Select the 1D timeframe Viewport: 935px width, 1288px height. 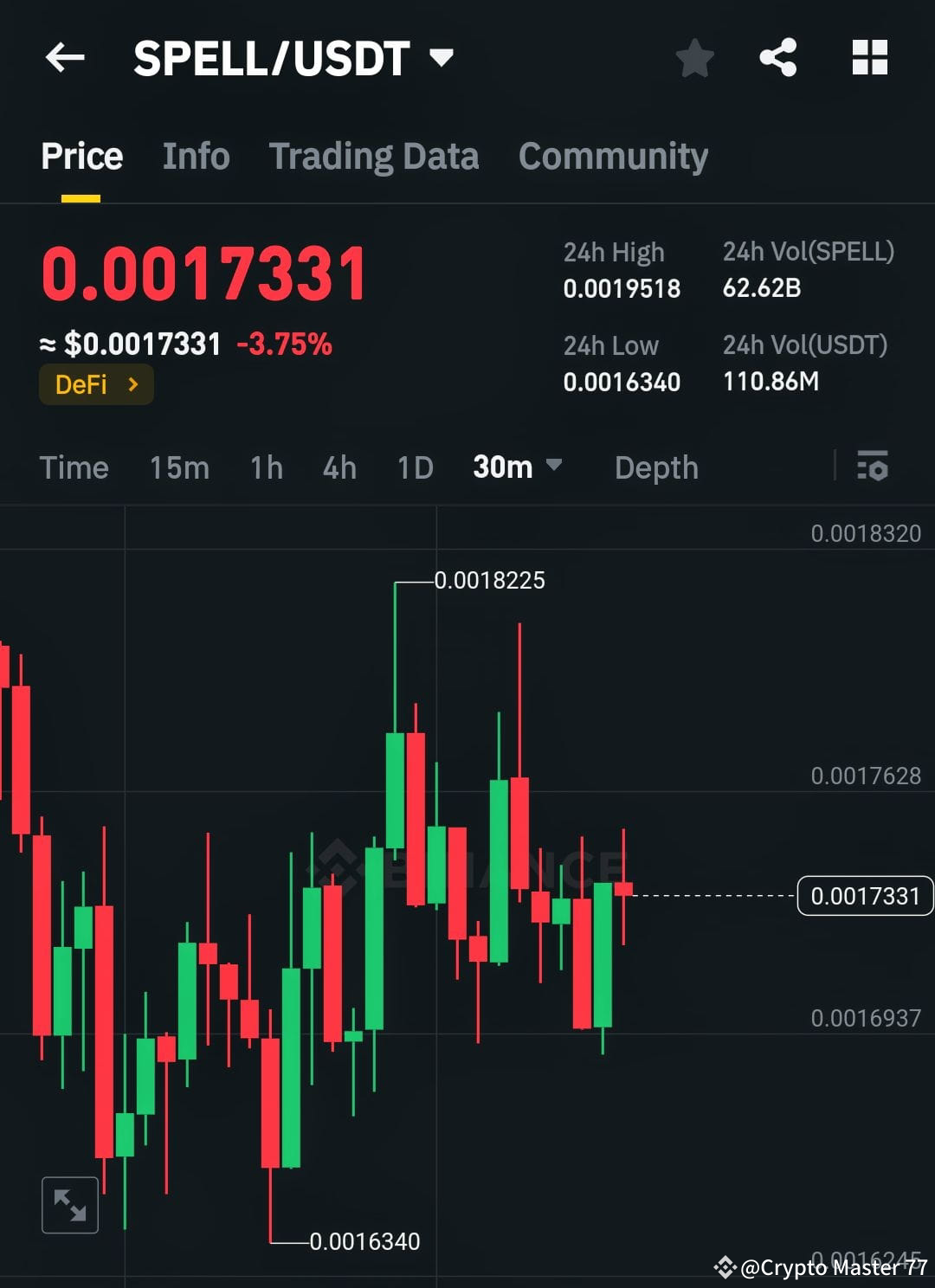(x=414, y=467)
